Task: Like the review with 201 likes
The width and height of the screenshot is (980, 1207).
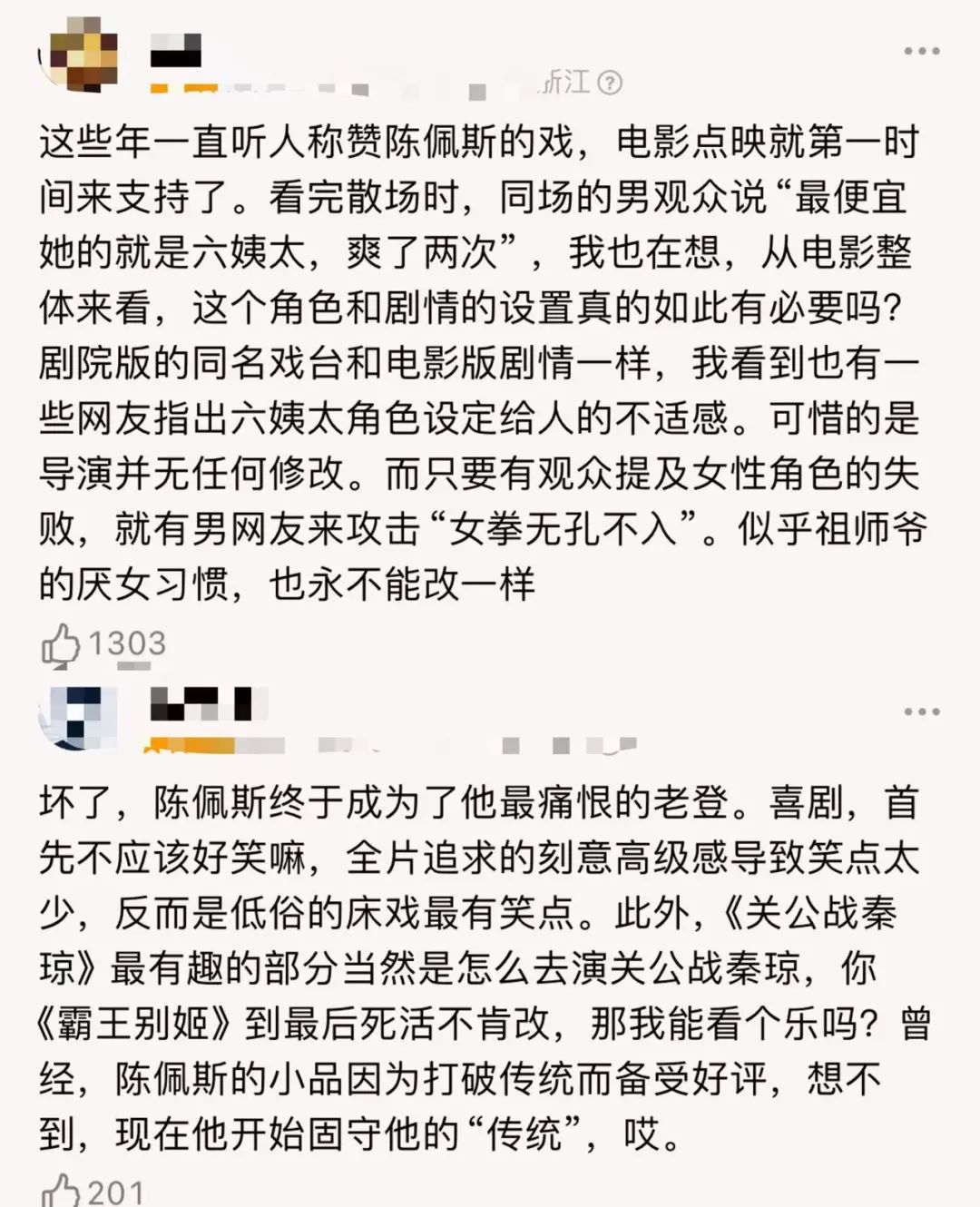Action: [x=61, y=1191]
